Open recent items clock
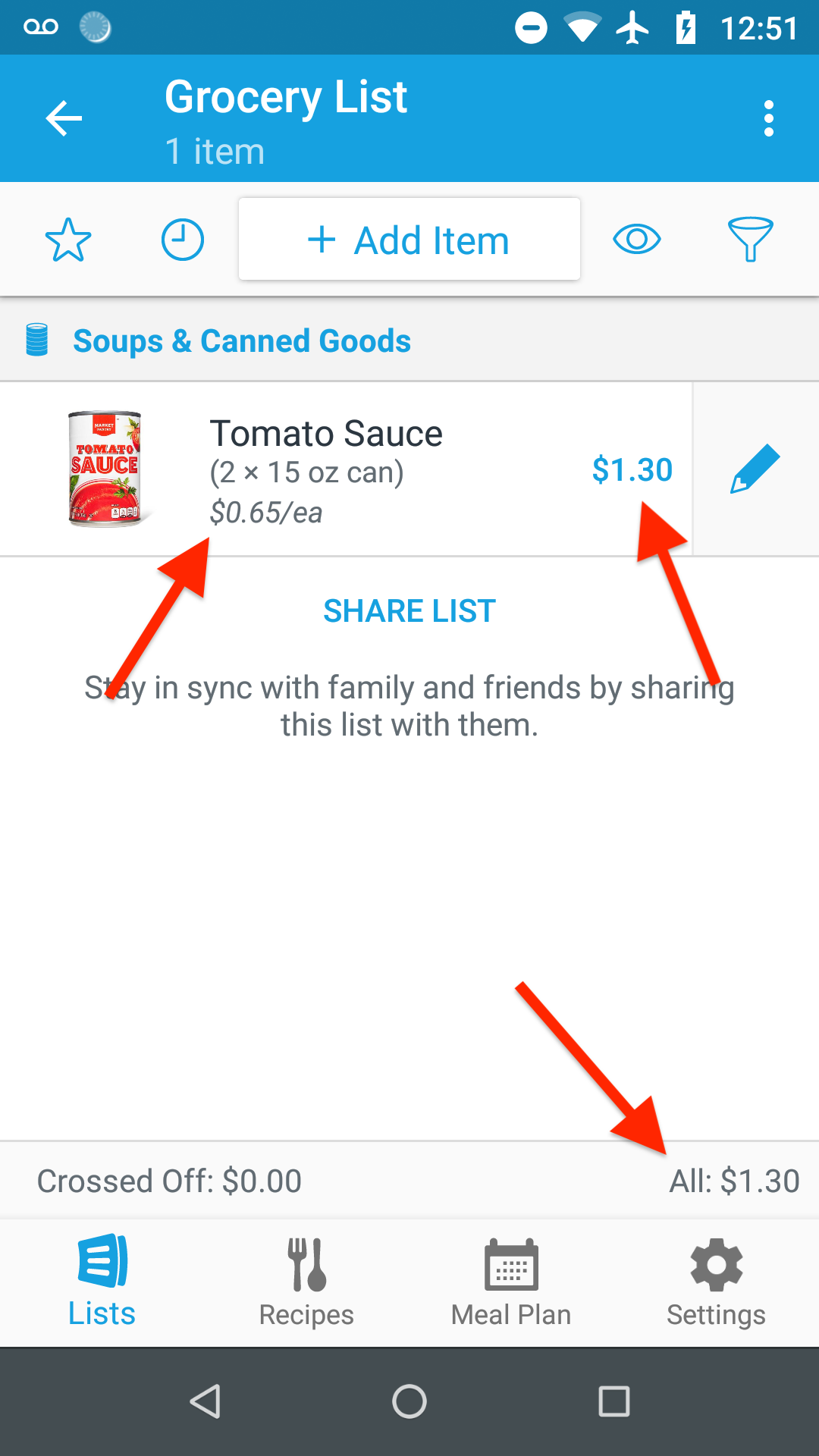Viewport: 819px width, 1456px height. point(183,240)
